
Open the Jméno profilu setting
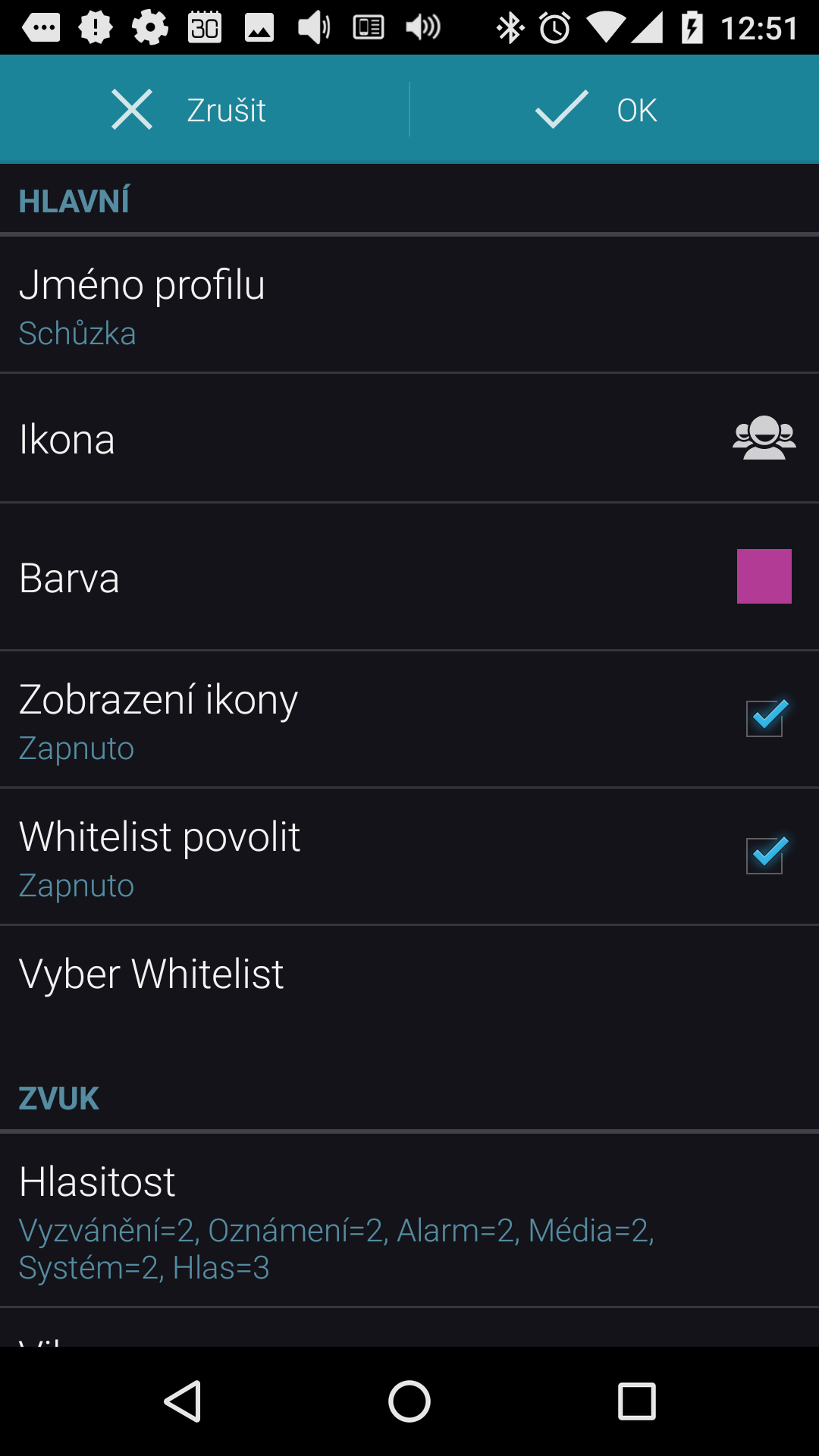click(x=409, y=305)
